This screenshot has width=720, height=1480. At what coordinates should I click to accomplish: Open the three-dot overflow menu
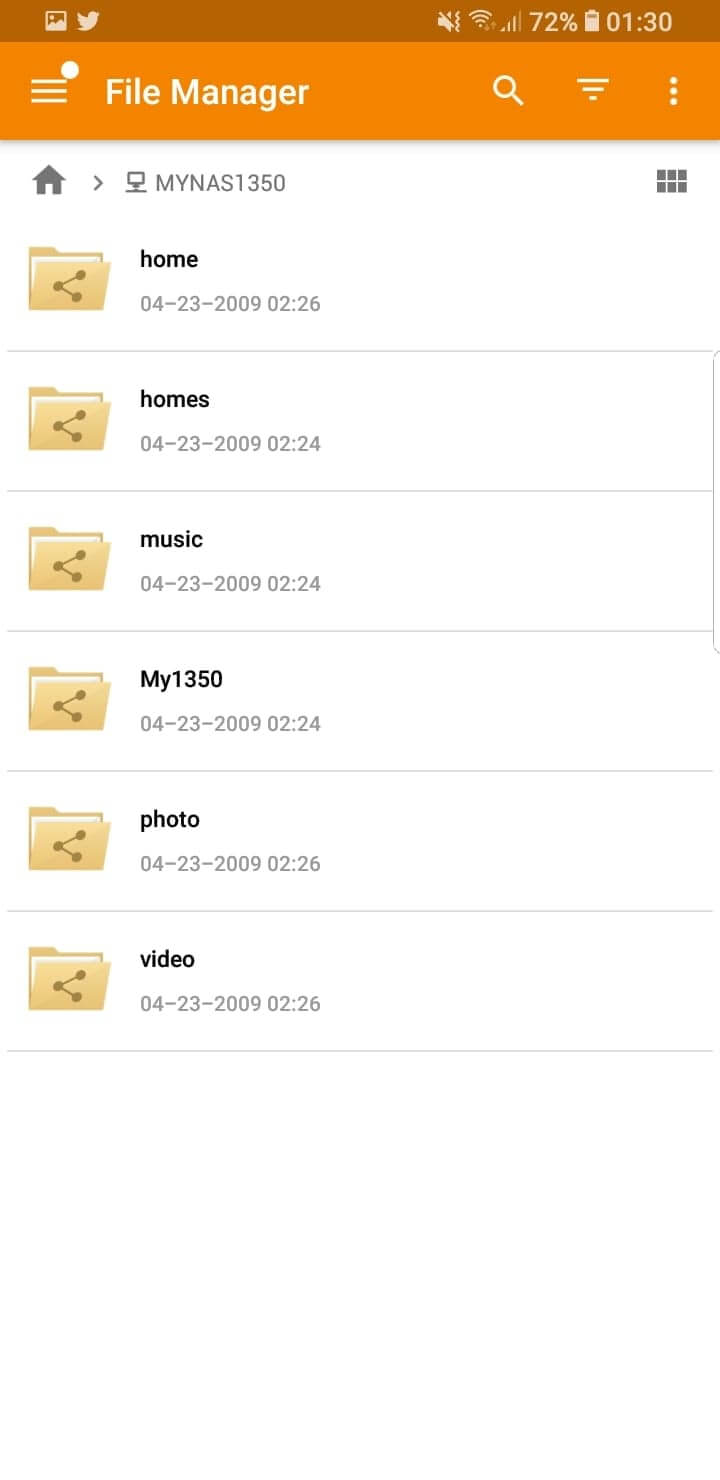tap(673, 91)
